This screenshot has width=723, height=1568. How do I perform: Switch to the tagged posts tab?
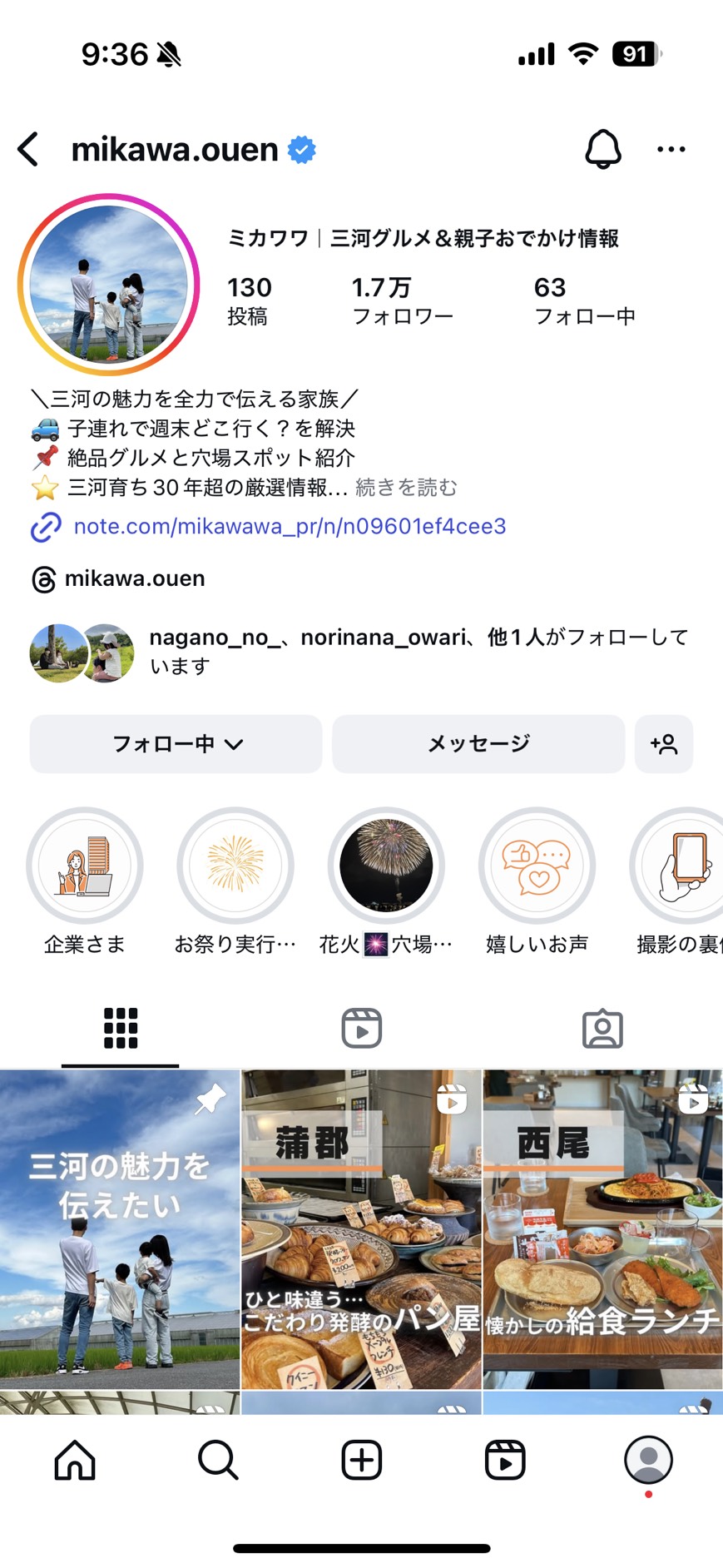point(602,1029)
